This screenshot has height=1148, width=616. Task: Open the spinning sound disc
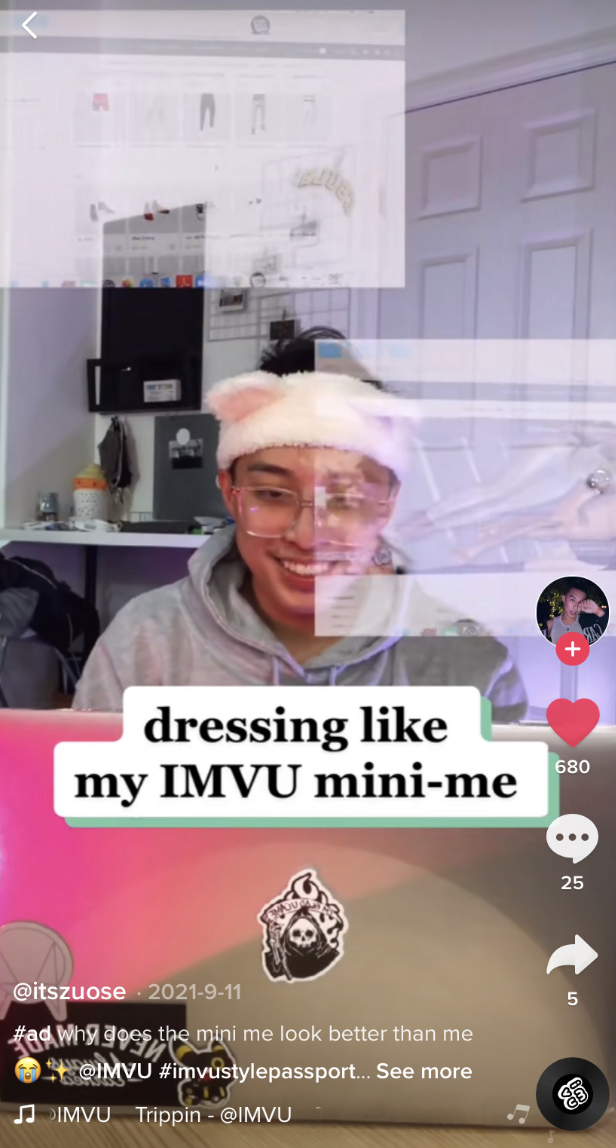coord(572,1093)
